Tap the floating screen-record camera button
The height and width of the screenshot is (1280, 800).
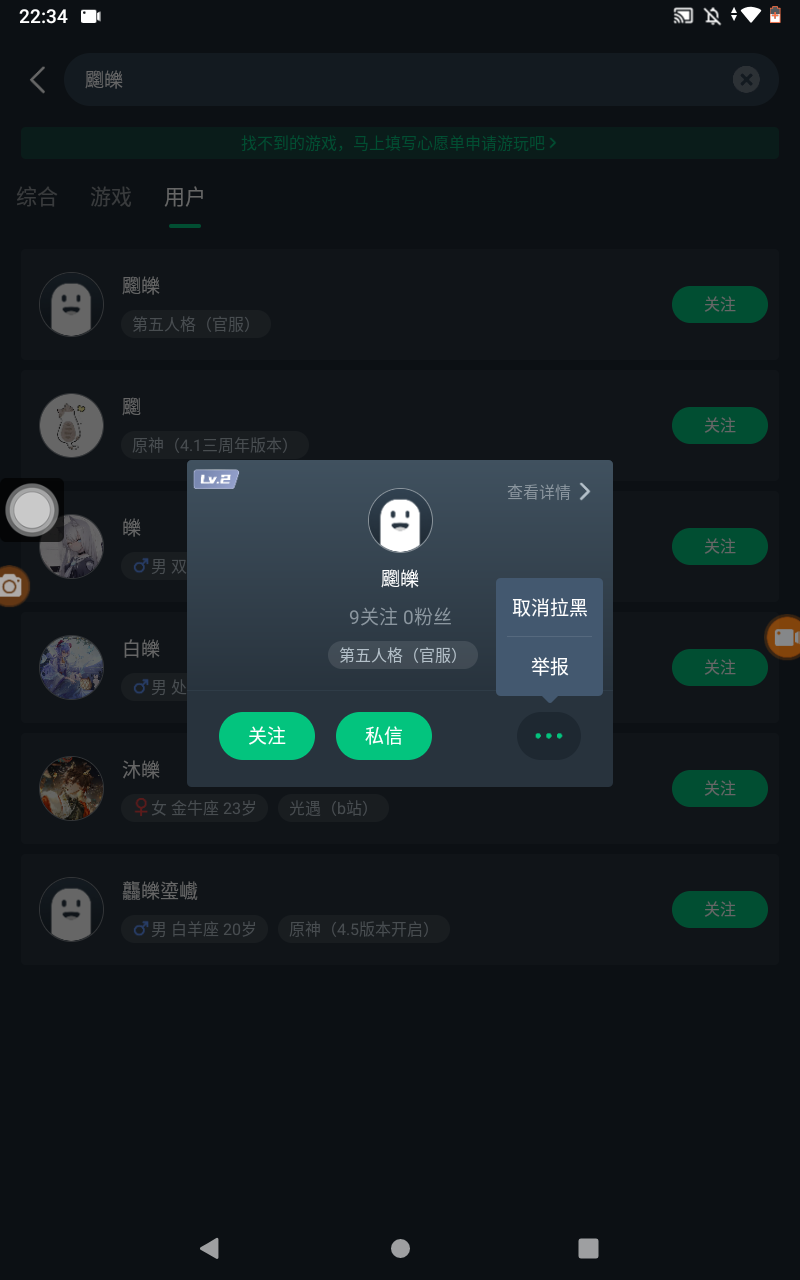(785, 637)
